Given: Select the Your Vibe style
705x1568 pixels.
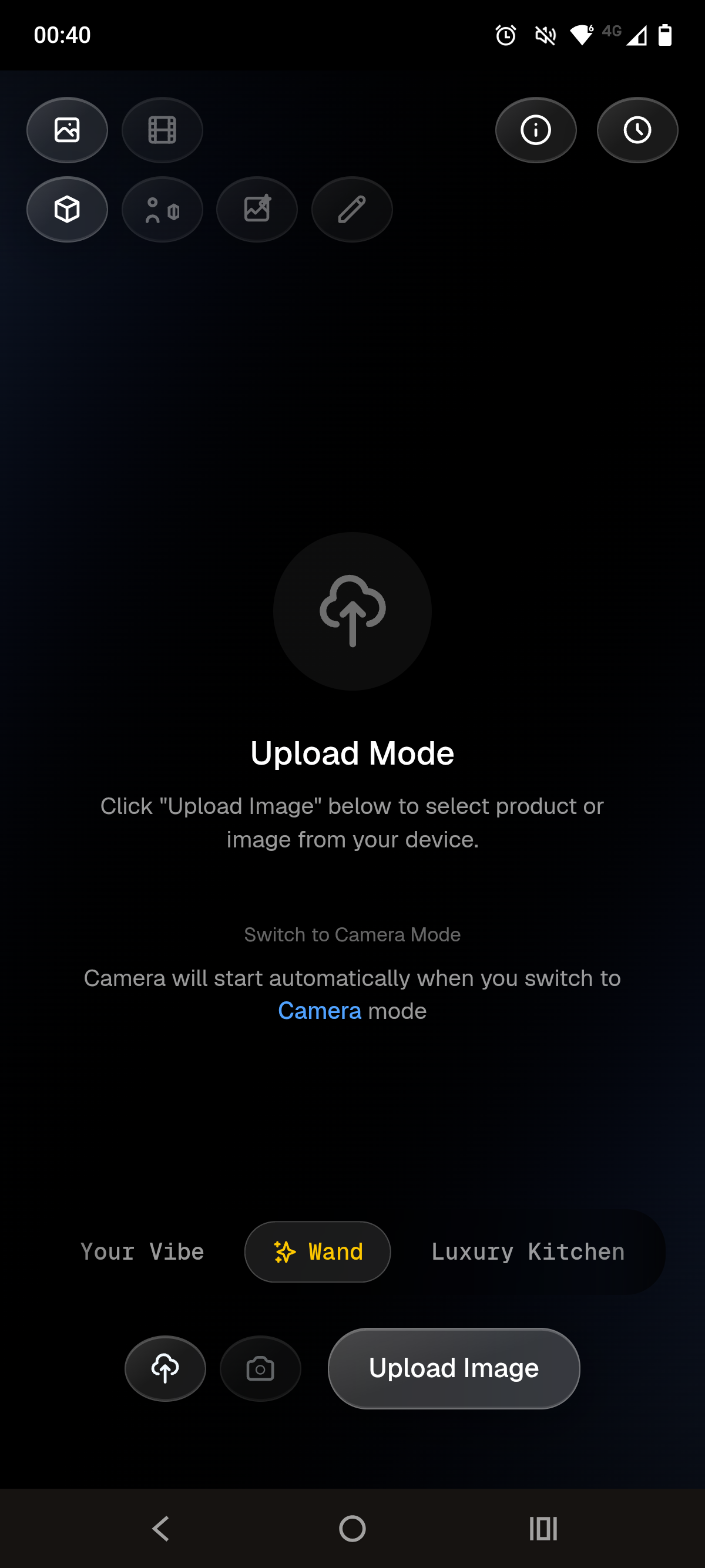Looking at the screenshot, I should 142,1251.
